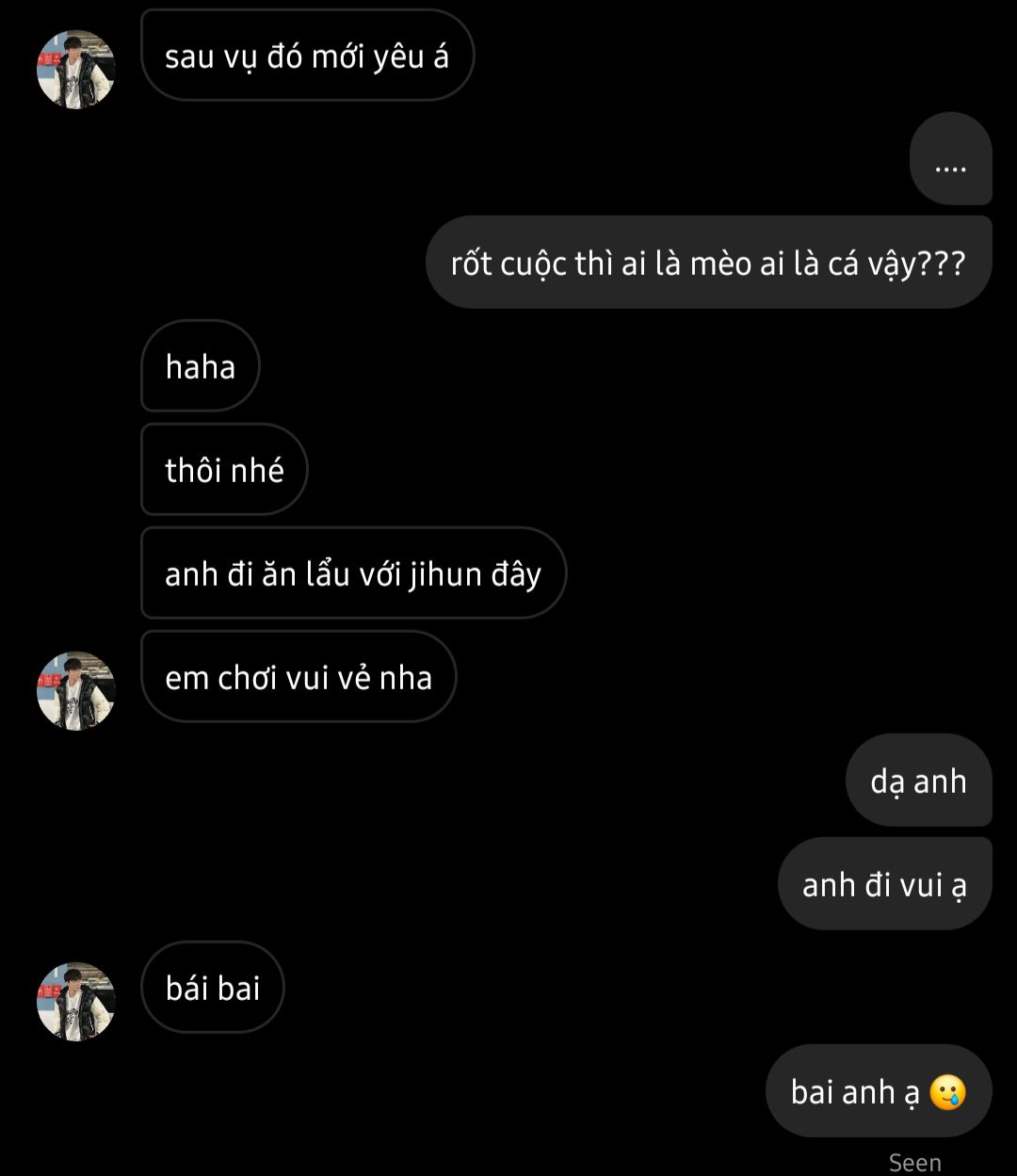Image resolution: width=1017 pixels, height=1176 pixels.
Task: Open sender's profile photo beside 'bái bai'
Action: point(75,1001)
